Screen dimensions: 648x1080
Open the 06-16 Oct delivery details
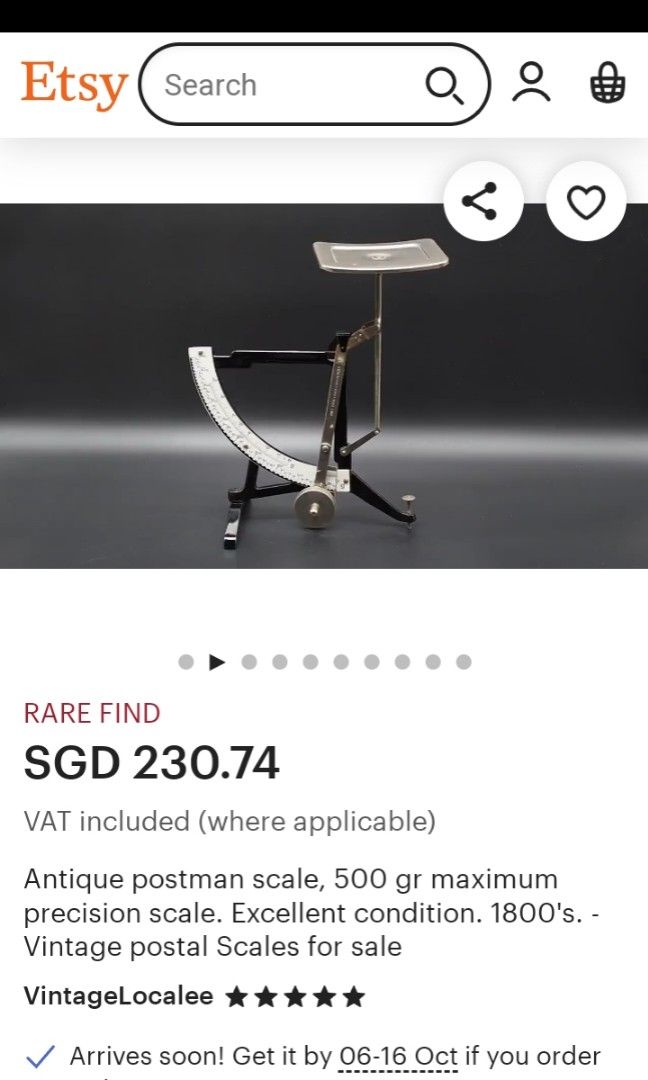pyautogui.click(x=398, y=1056)
